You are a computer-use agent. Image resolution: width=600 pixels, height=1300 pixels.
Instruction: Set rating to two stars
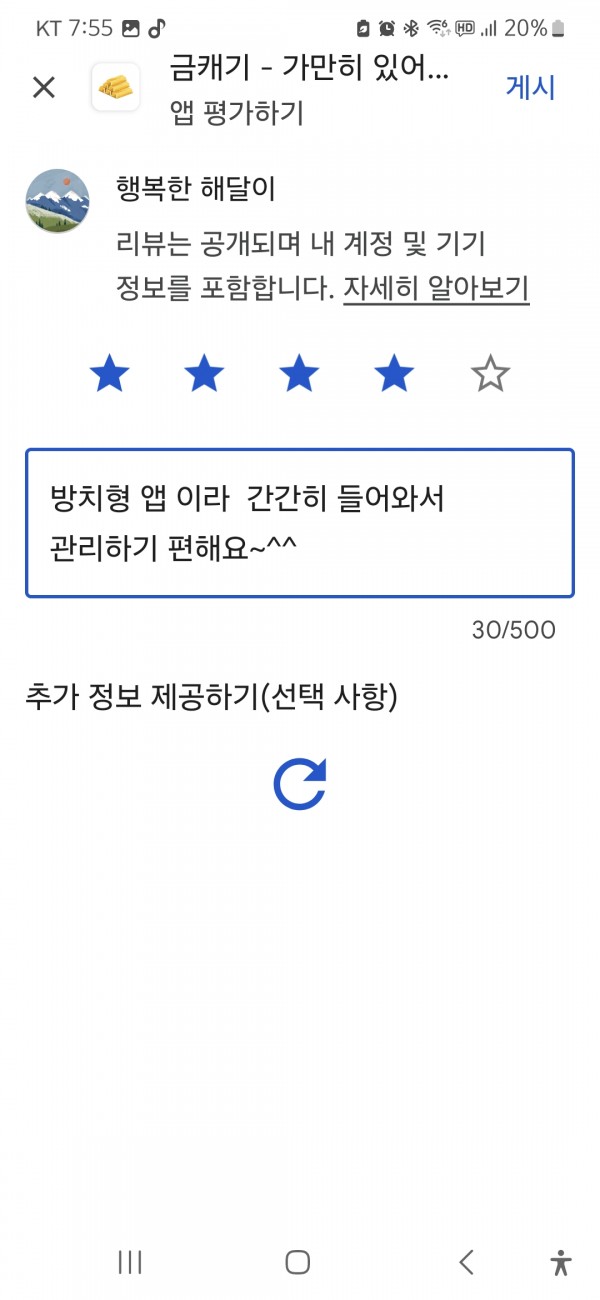coord(205,375)
